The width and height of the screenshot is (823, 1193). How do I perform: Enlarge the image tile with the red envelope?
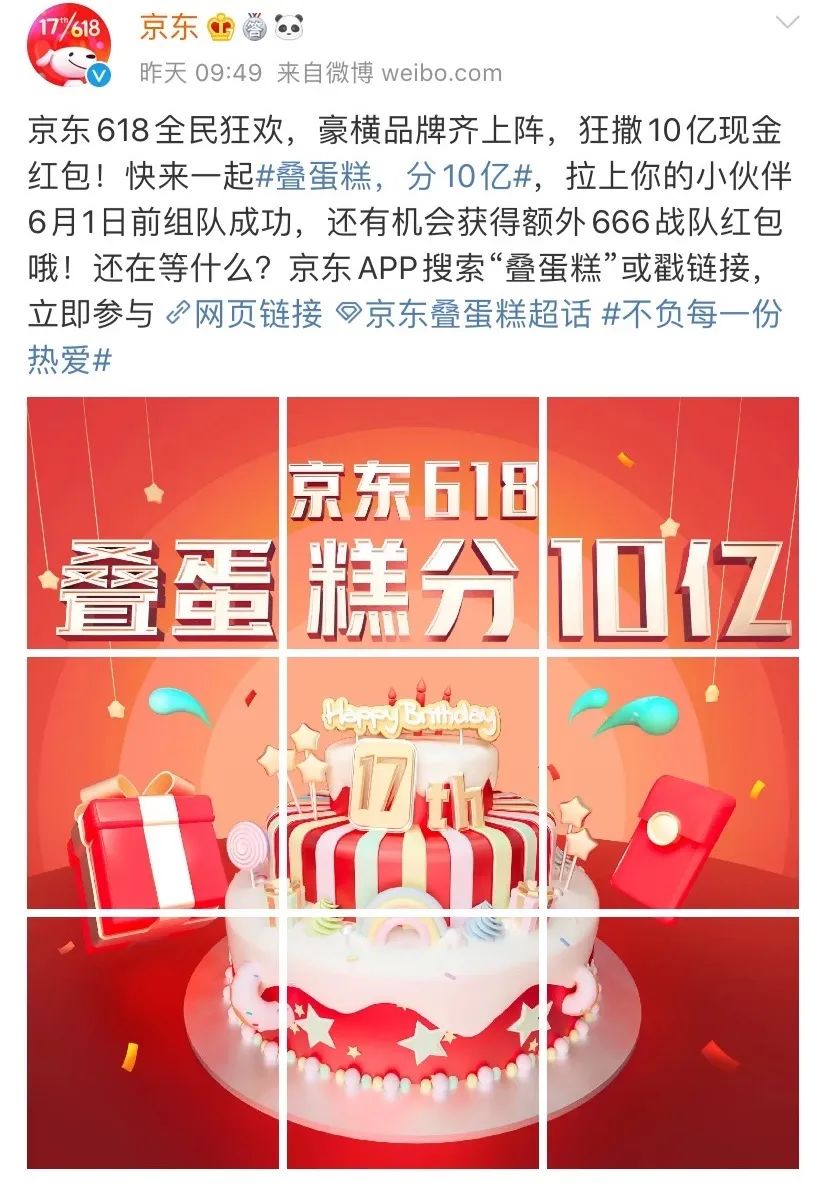point(672,781)
